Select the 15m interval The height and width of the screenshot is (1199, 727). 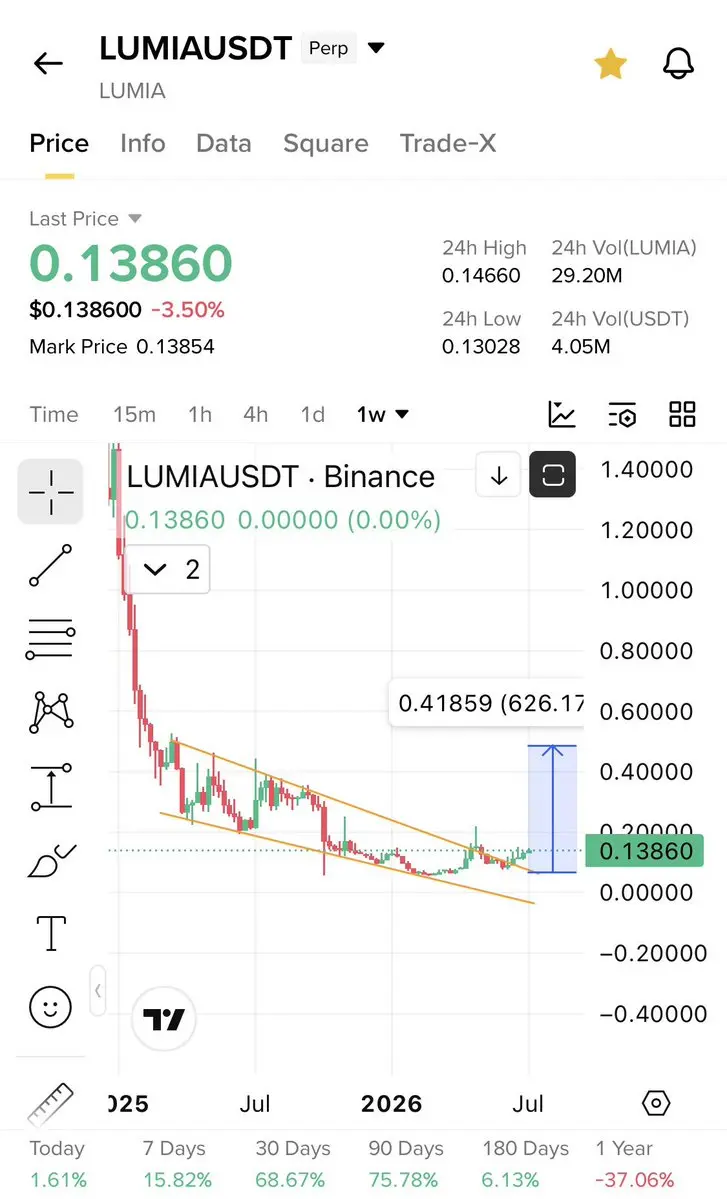135,414
